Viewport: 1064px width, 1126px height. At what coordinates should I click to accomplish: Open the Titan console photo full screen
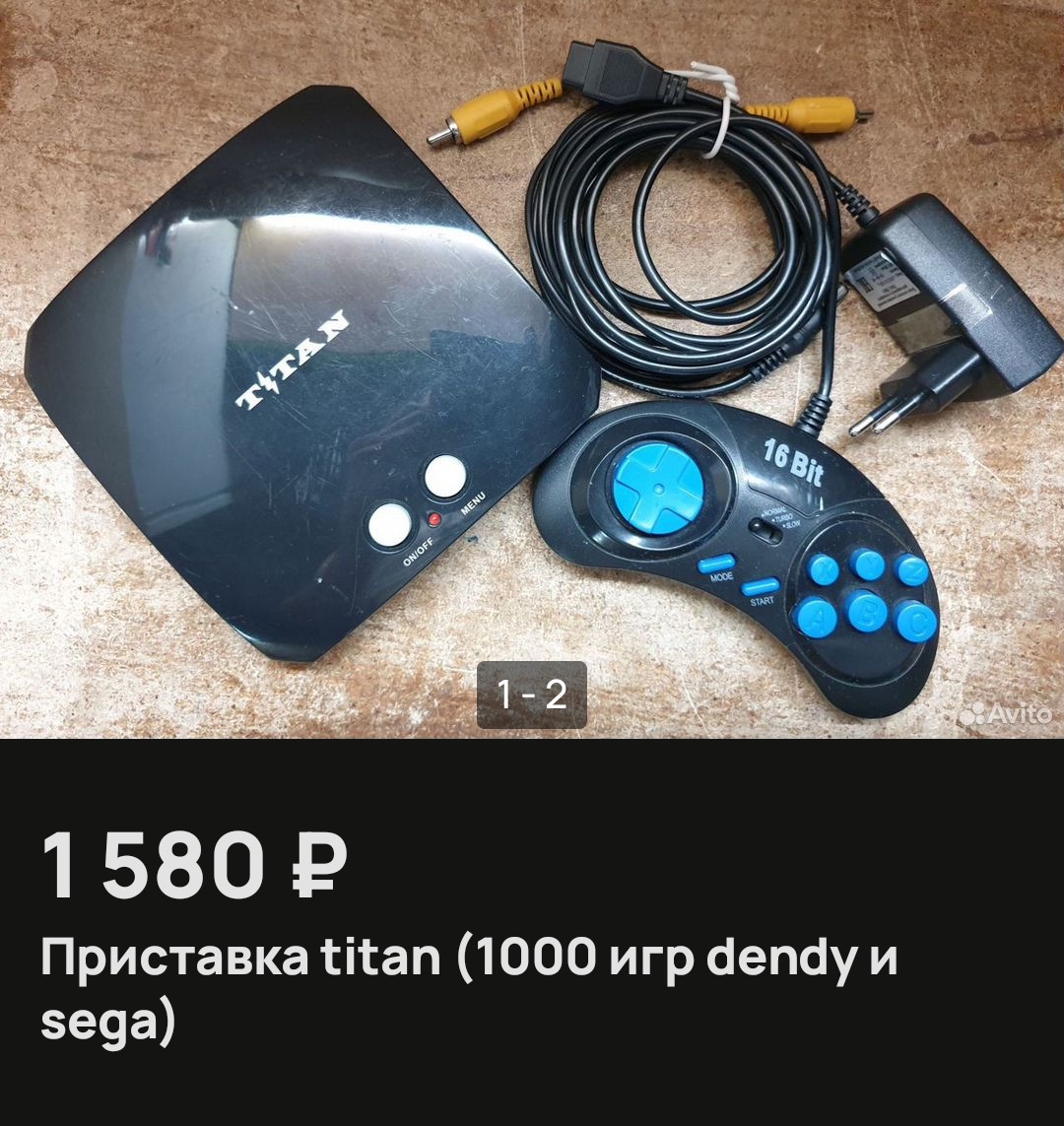click(532, 369)
